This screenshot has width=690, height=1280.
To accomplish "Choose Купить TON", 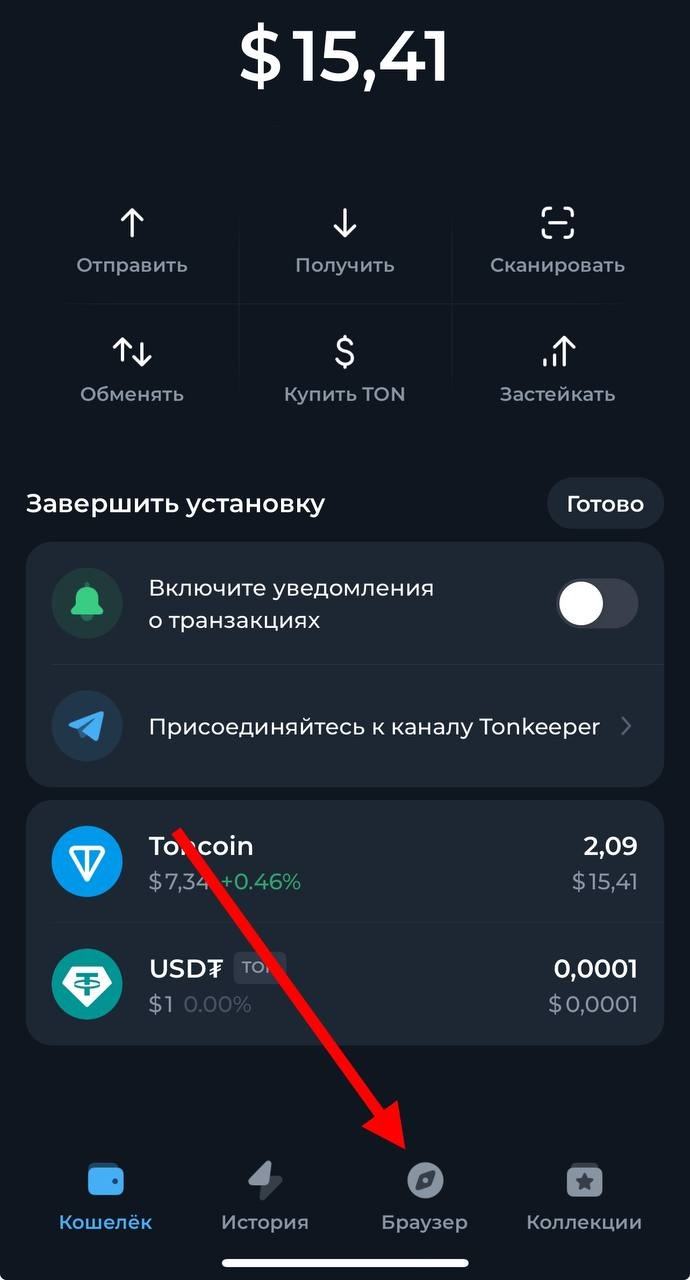I will click(345, 370).
